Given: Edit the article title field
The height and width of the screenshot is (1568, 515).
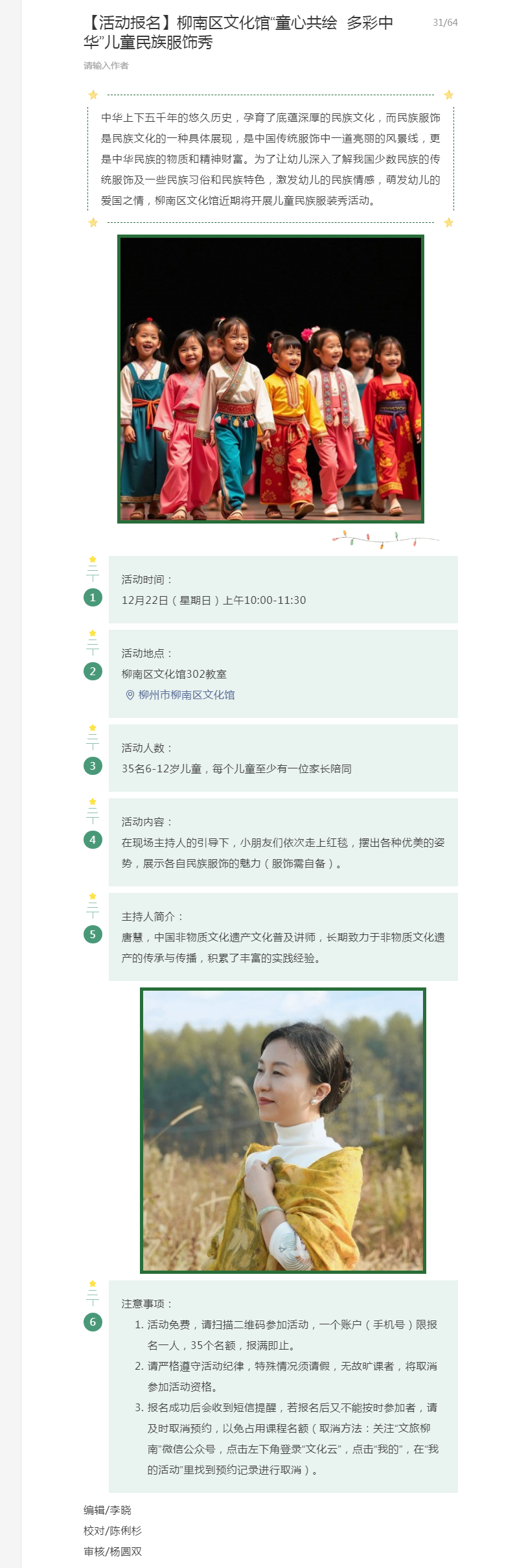Looking at the screenshot, I should tap(240, 32).
